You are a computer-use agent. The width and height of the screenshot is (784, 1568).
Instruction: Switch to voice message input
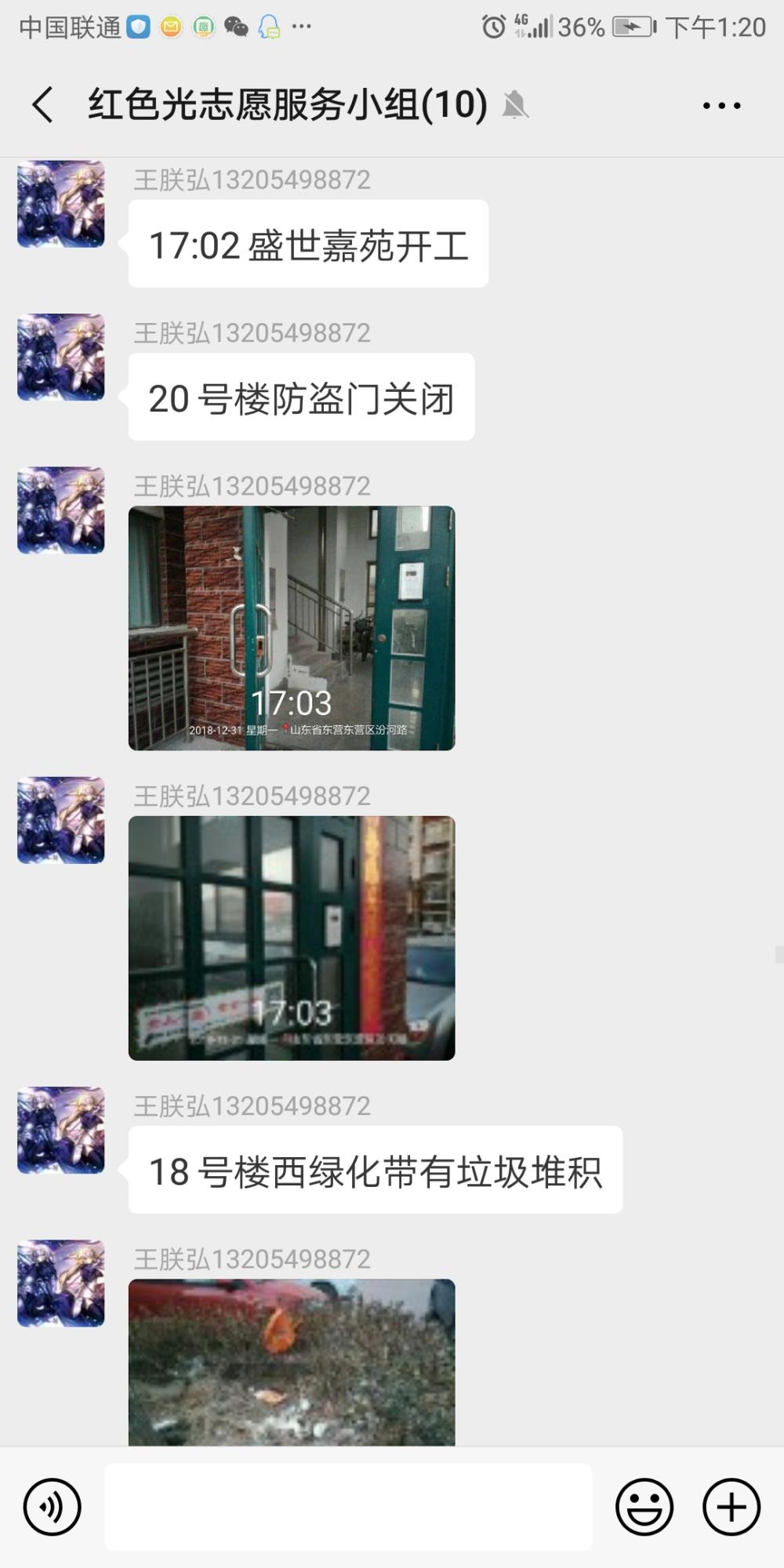(53, 1506)
